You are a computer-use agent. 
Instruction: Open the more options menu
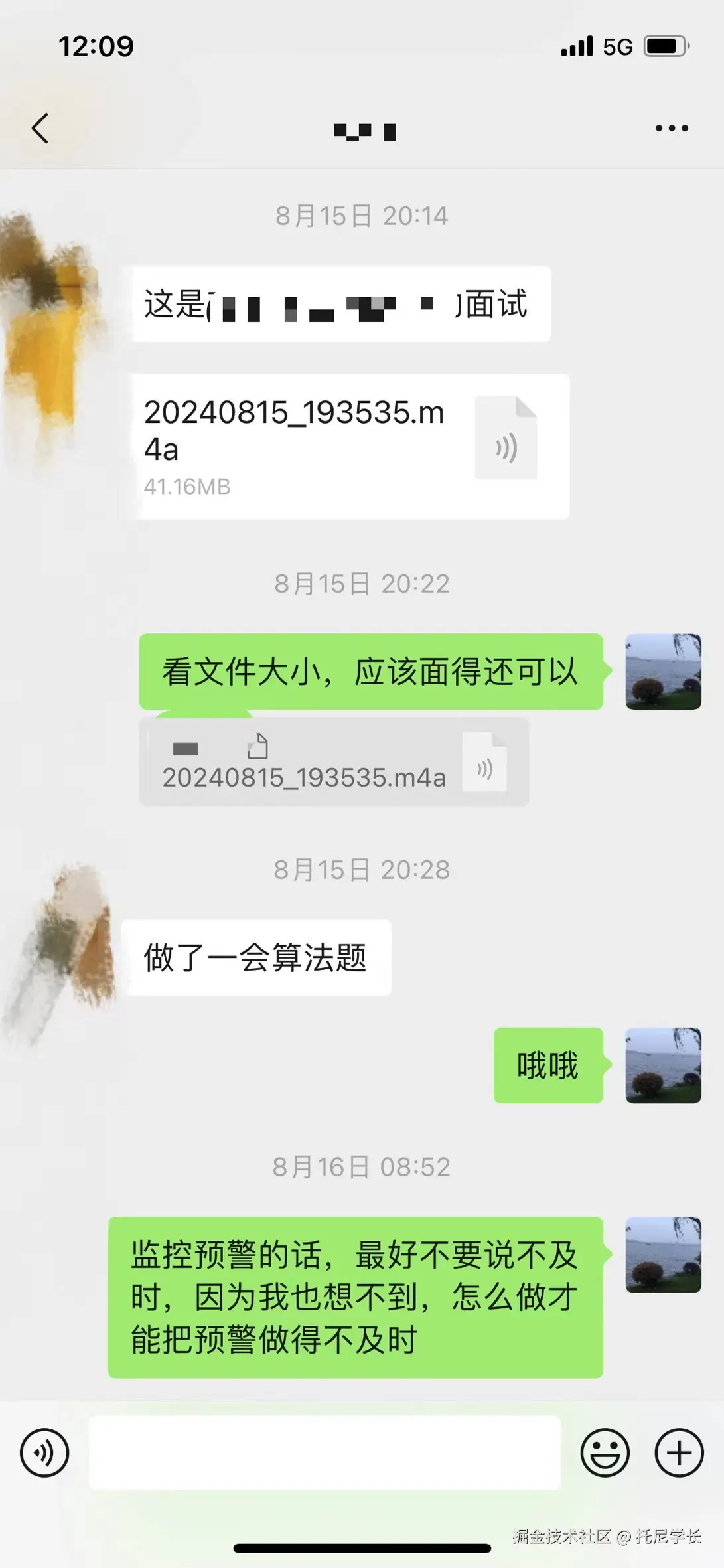coord(671,129)
